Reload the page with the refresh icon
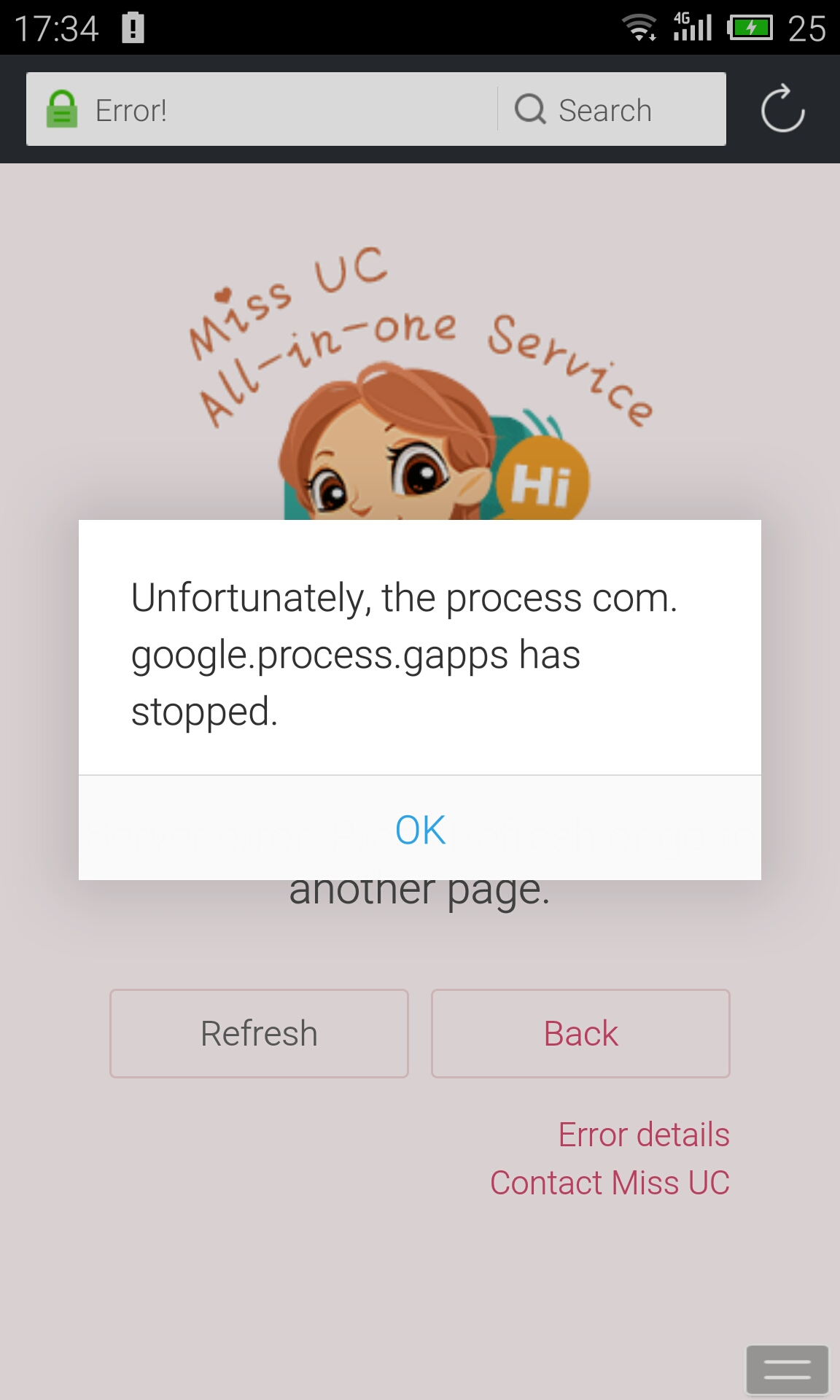The height and width of the screenshot is (1400, 840). [782, 110]
